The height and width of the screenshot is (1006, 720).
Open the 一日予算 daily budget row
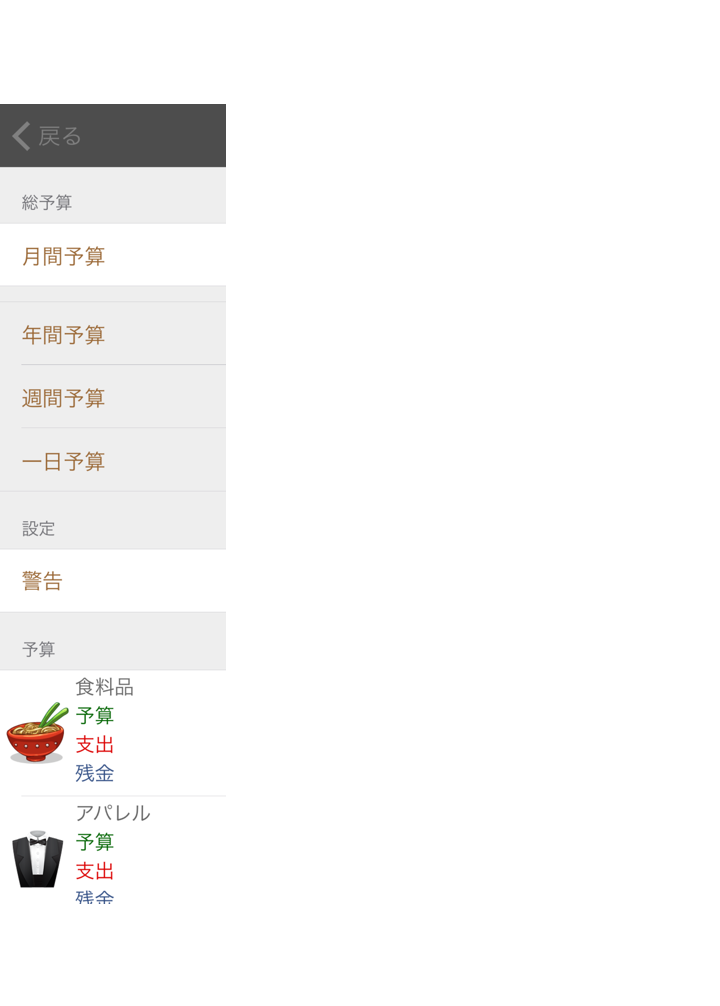point(112,461)
